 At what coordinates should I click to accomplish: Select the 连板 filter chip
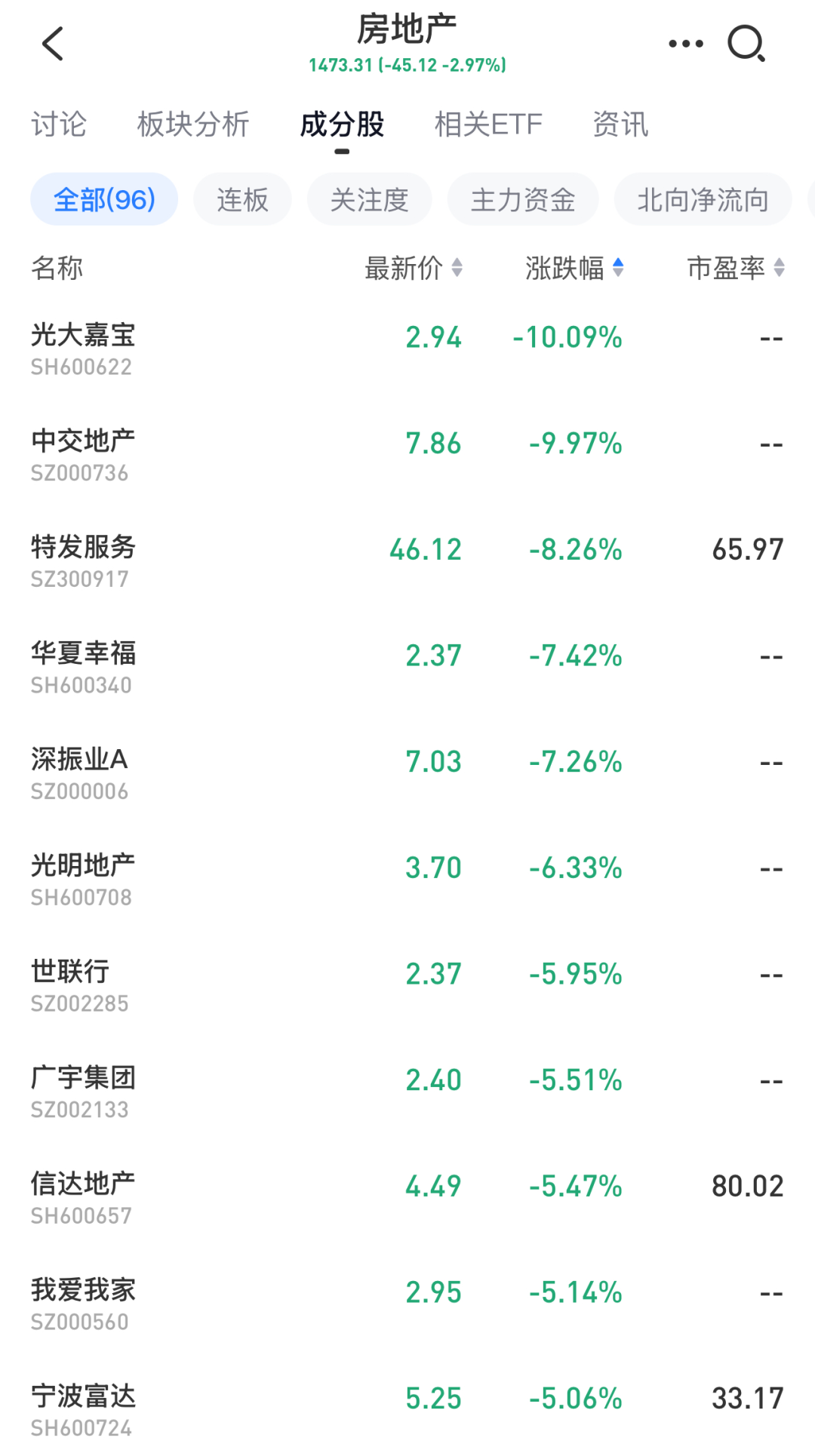242,200
